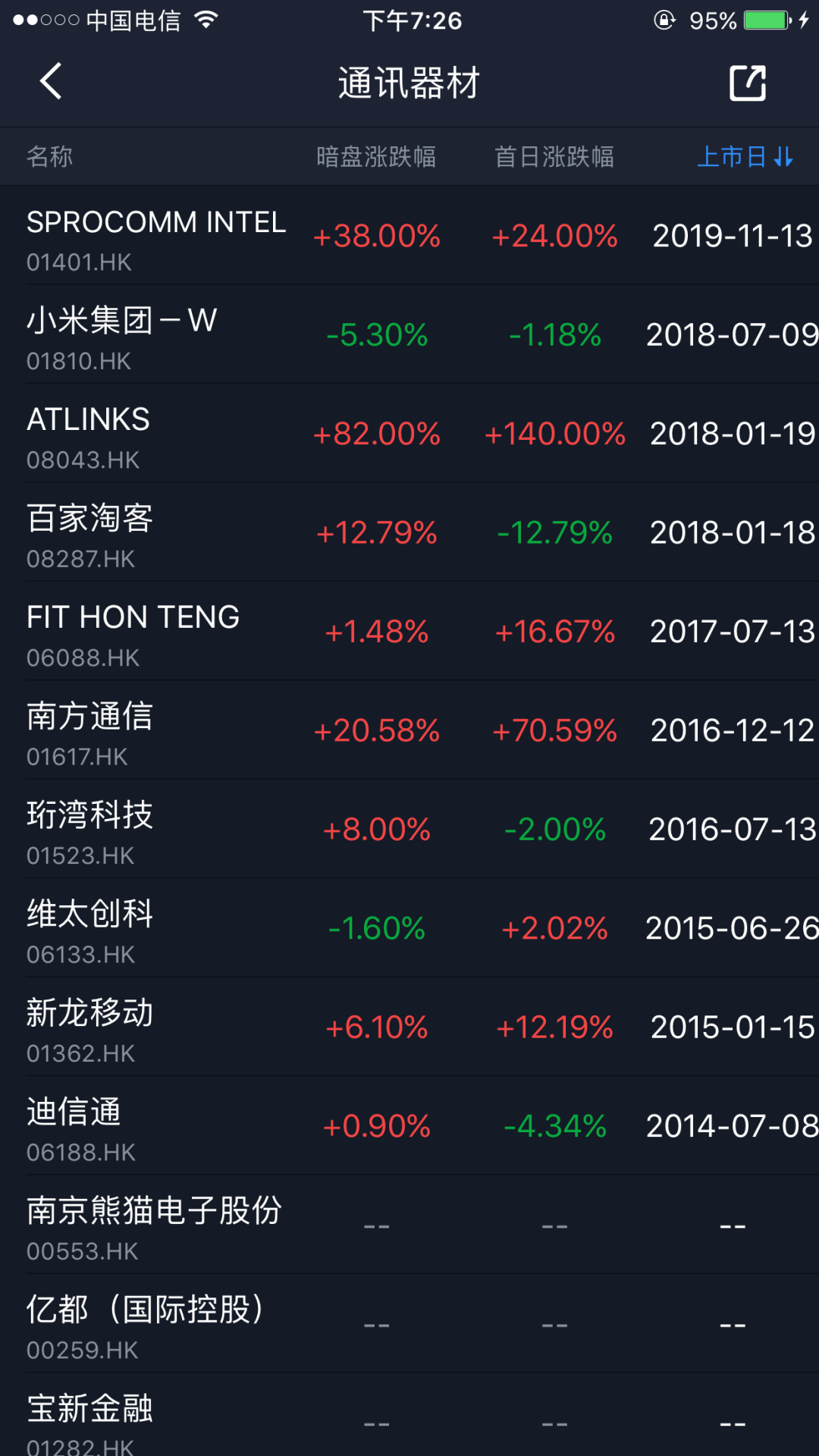
Task: Share this list via the share icon
Action: (747, 83)
